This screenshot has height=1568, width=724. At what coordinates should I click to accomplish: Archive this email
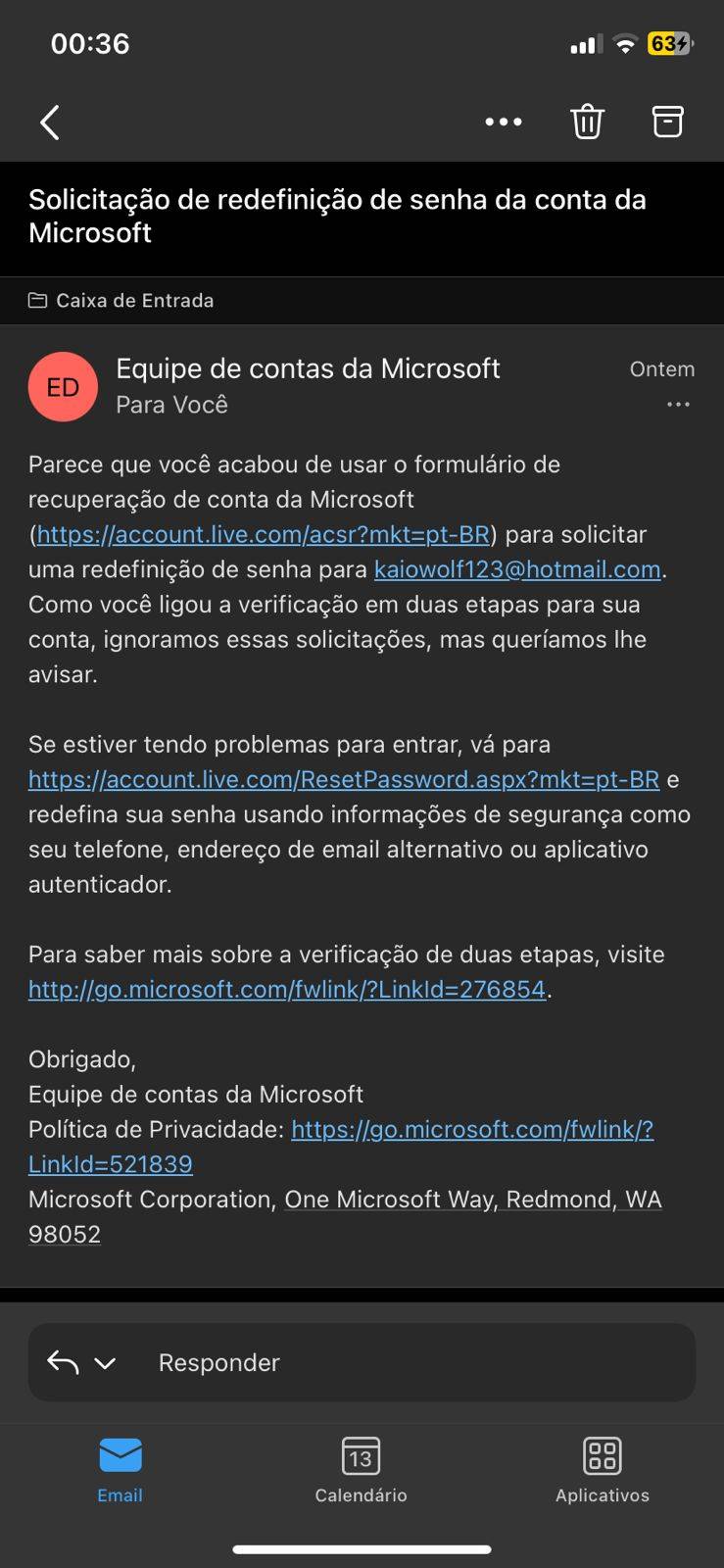pos(667,122)
